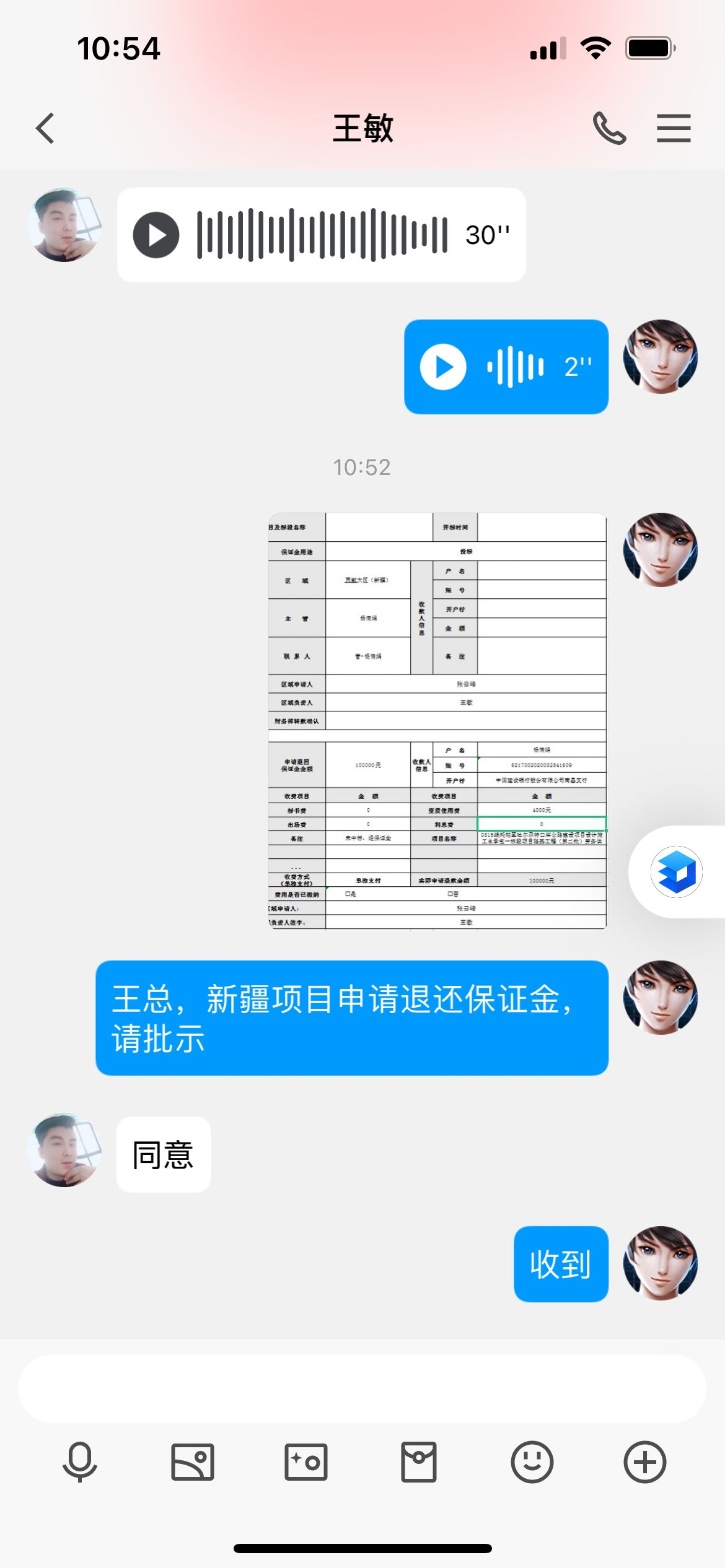Image resolution: width=725 pixels, height=1568 pixels.
Task: Open the emoji panel
Action: 532,1462
